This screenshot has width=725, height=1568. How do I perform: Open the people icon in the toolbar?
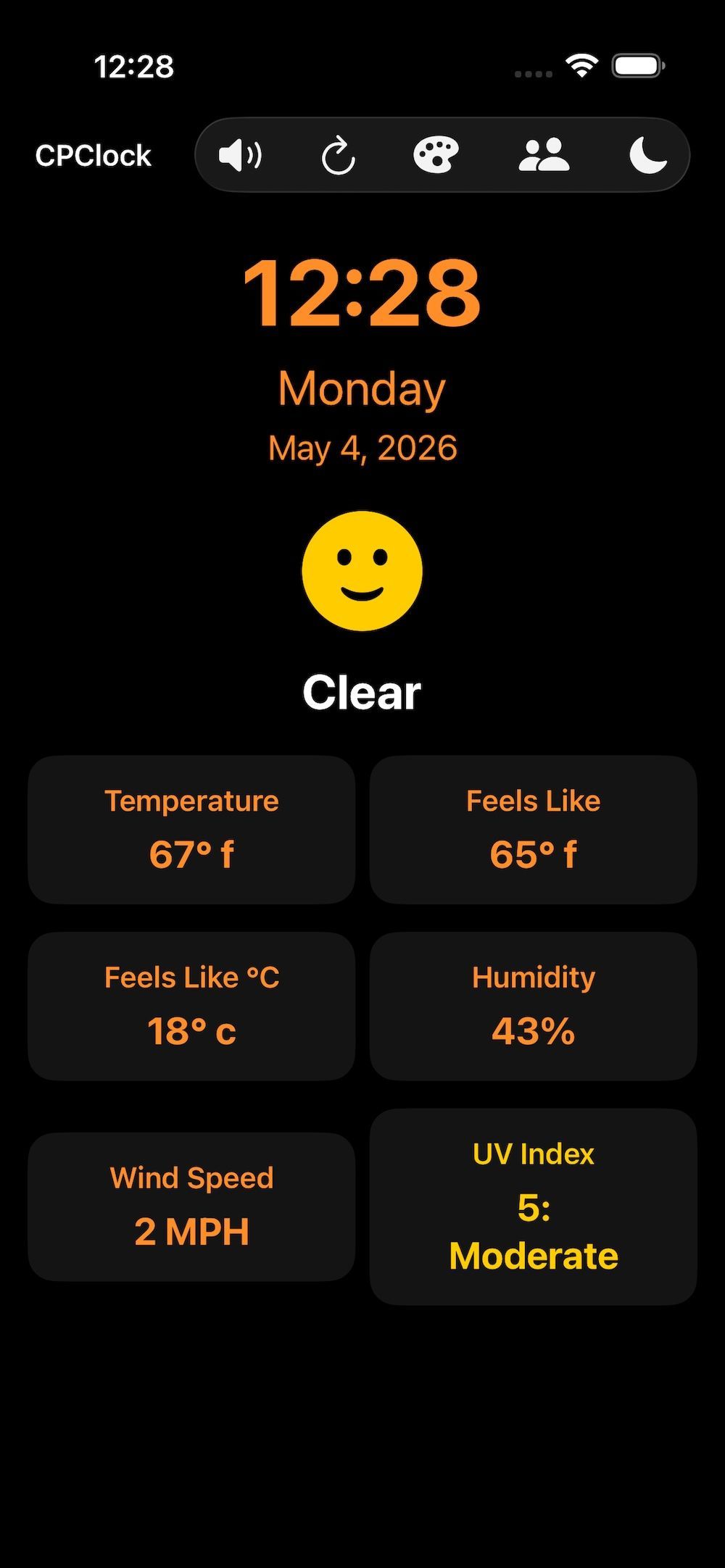pyautogui.click(x=544, y=155)
